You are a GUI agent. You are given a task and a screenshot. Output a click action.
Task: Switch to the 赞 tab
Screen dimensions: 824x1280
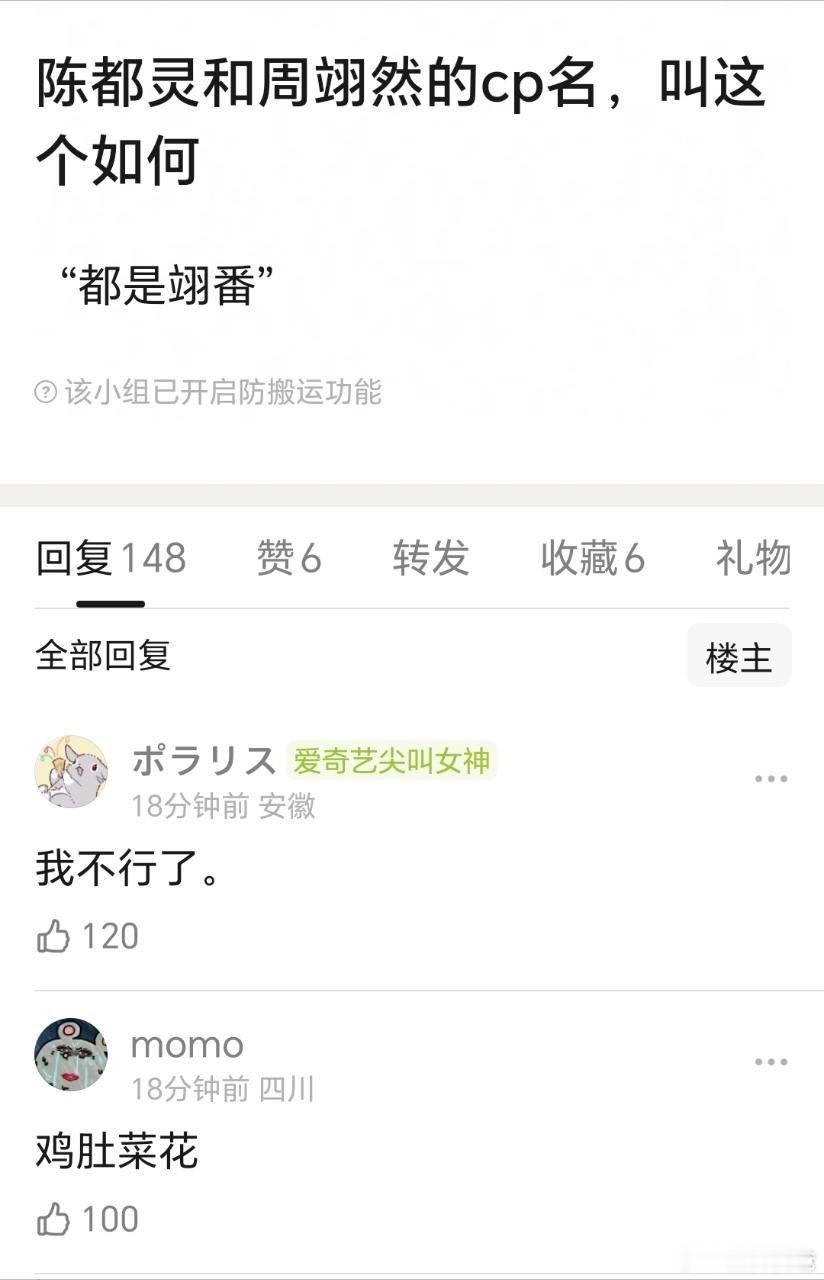pos(289,558)
